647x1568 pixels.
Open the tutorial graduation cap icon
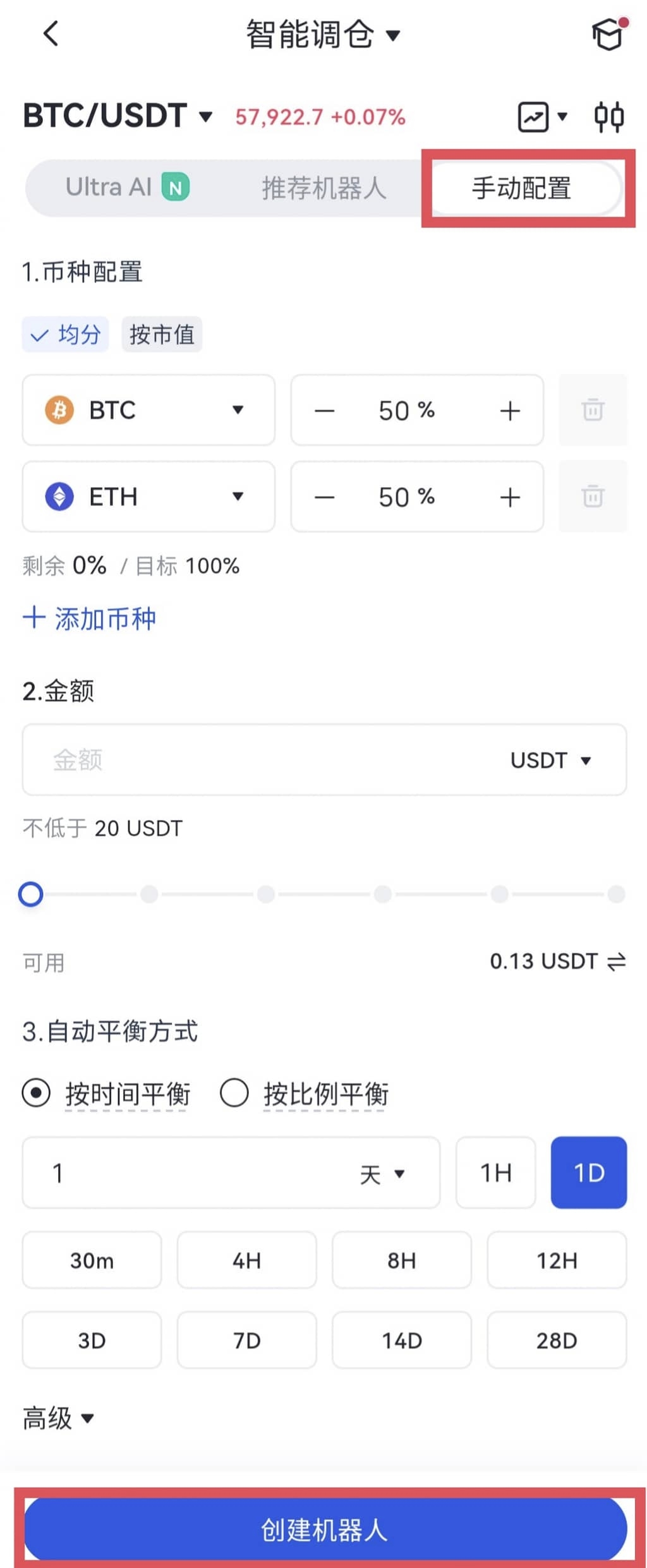608,35
